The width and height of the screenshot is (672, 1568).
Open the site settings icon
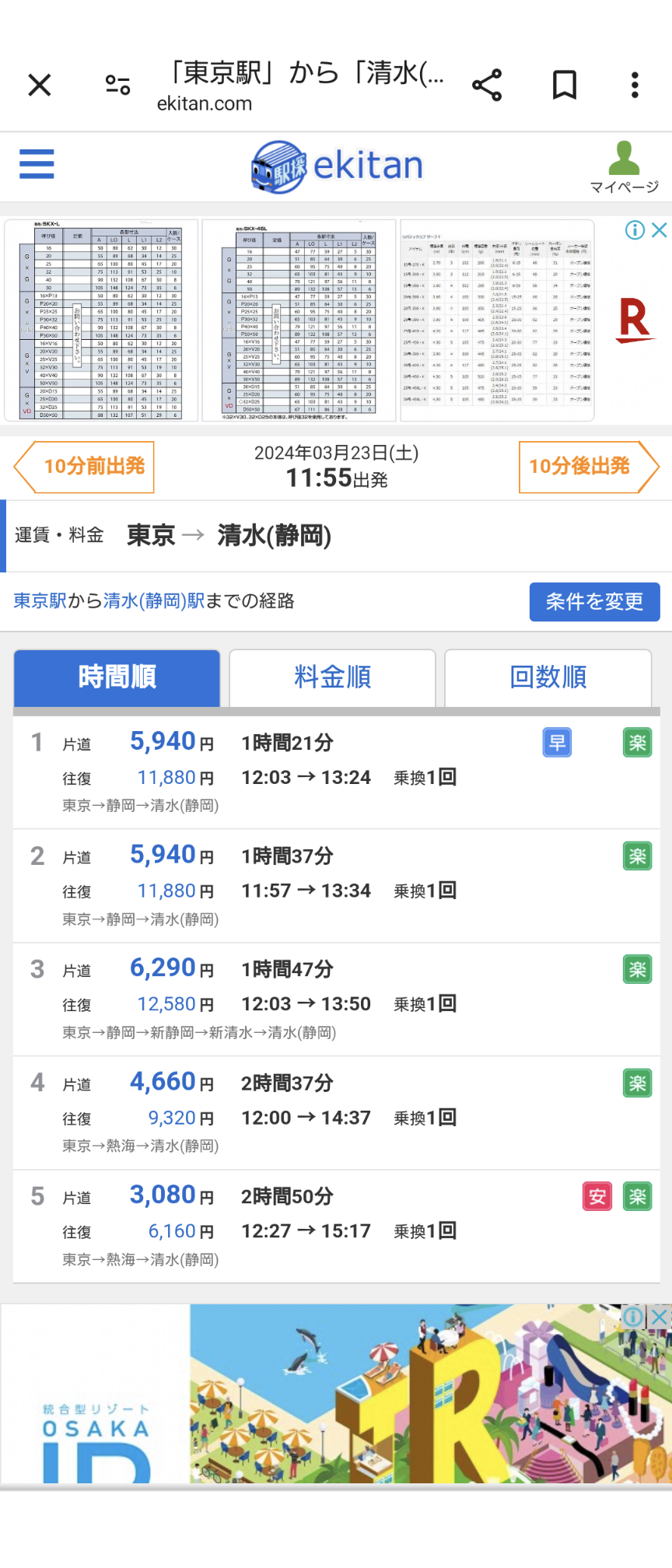pyautogui.click(x=117, y=85)
